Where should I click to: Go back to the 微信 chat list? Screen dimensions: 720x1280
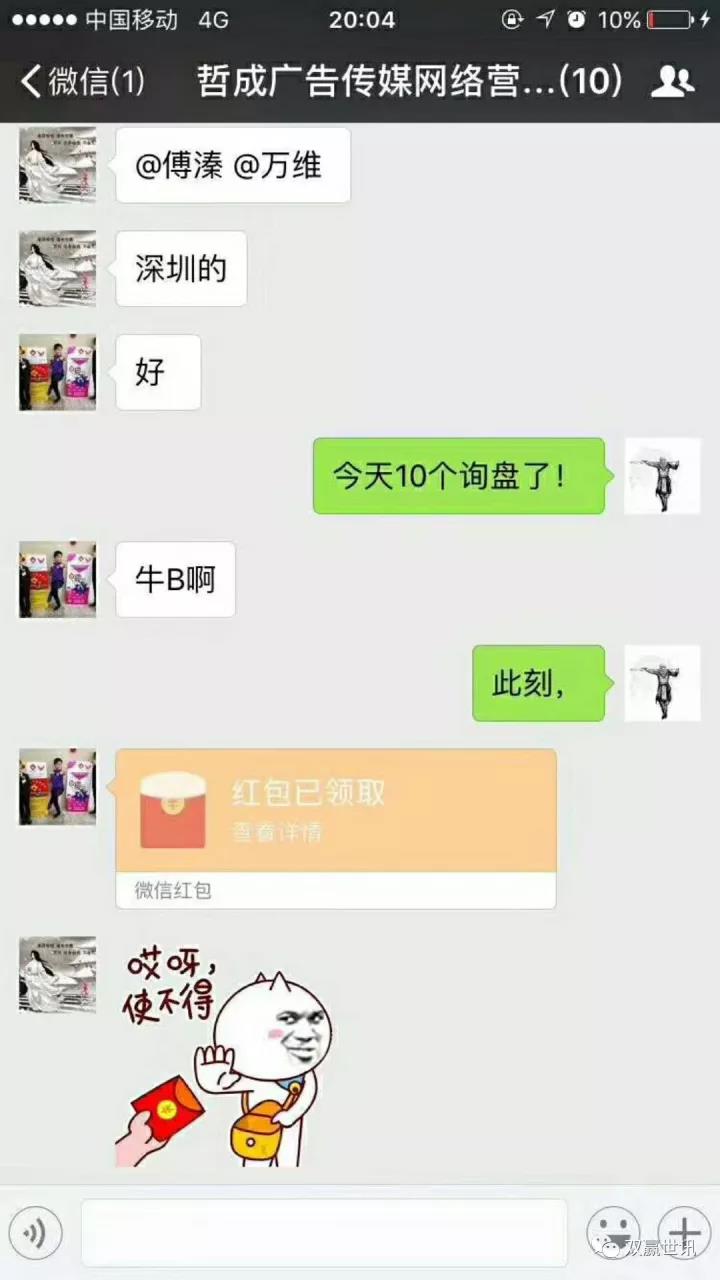click(x=82, y=81)
